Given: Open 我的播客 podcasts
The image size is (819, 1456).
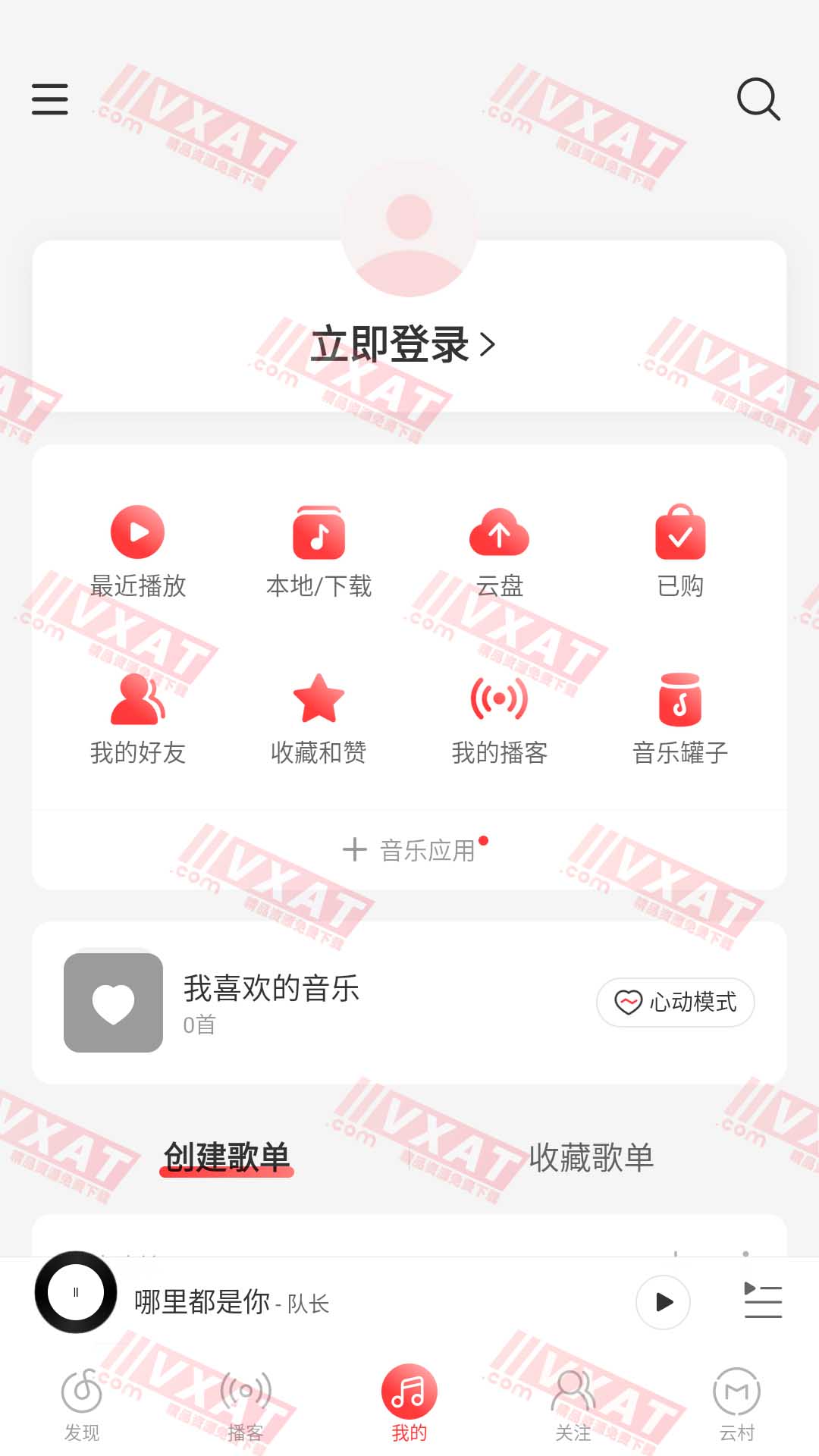Looking at the screenshot, I should [499, 718].
